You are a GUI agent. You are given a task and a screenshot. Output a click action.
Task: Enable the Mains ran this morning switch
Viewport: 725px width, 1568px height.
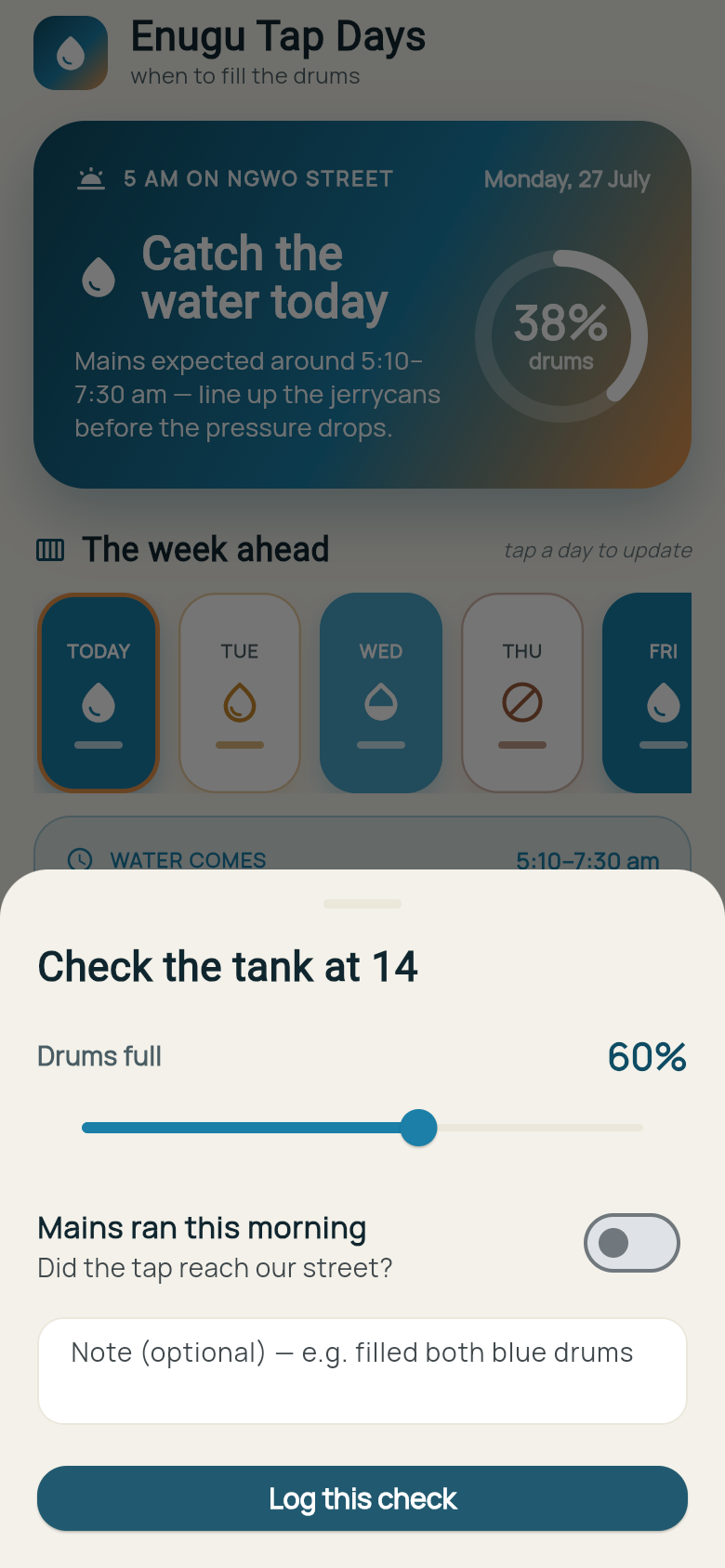tap(632, 1243)
